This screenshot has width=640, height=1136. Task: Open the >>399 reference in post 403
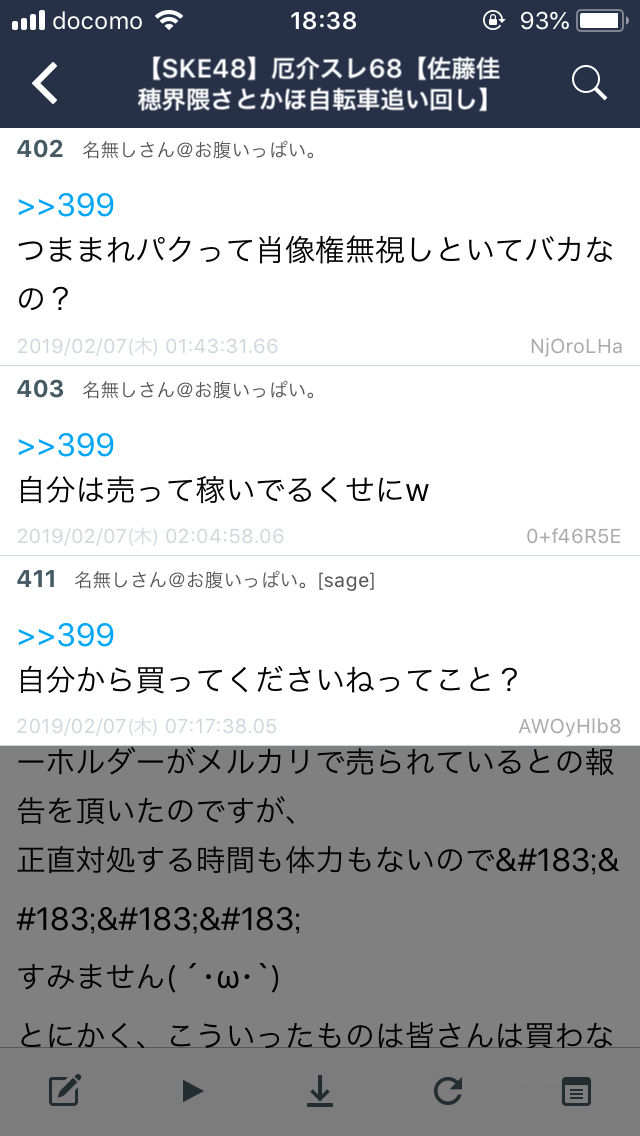click(x=66, y=446)
